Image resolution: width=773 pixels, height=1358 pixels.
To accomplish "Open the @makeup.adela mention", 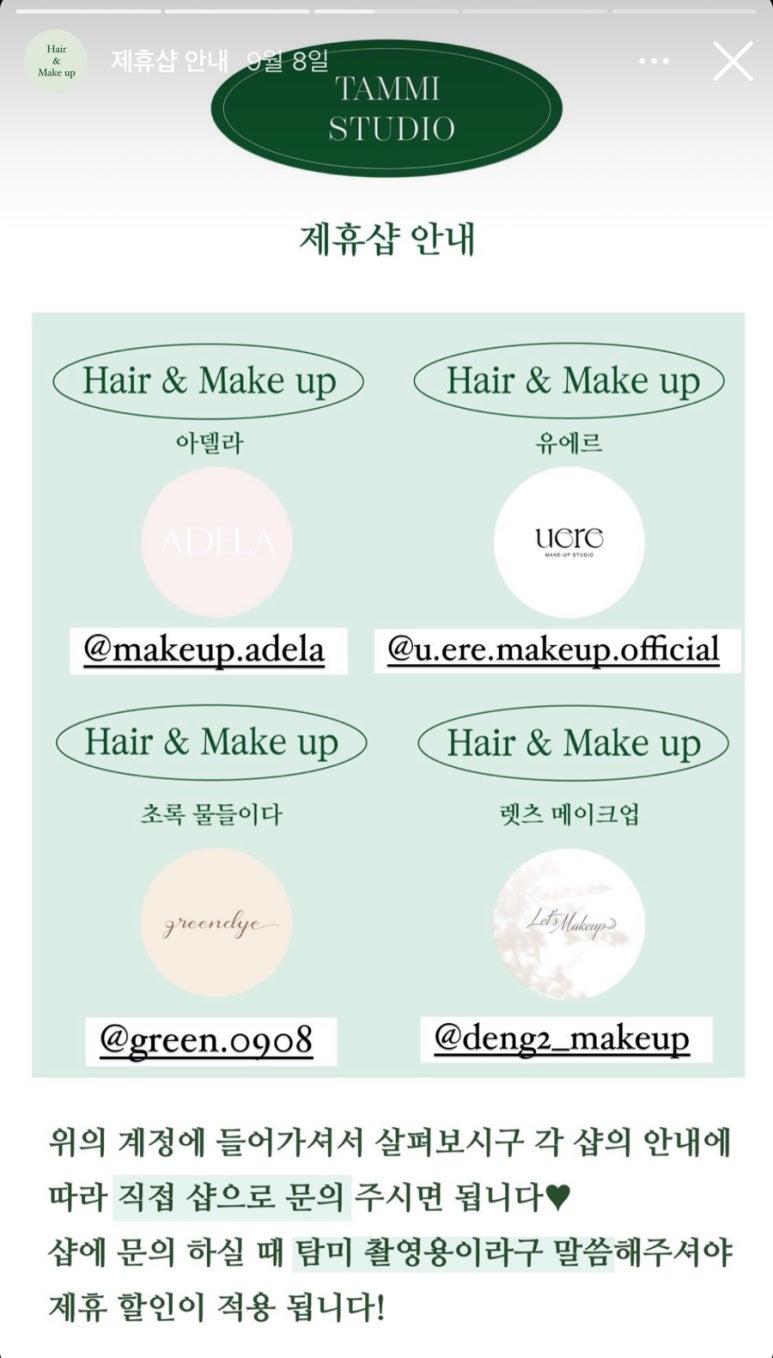I will tap(204, 651).
